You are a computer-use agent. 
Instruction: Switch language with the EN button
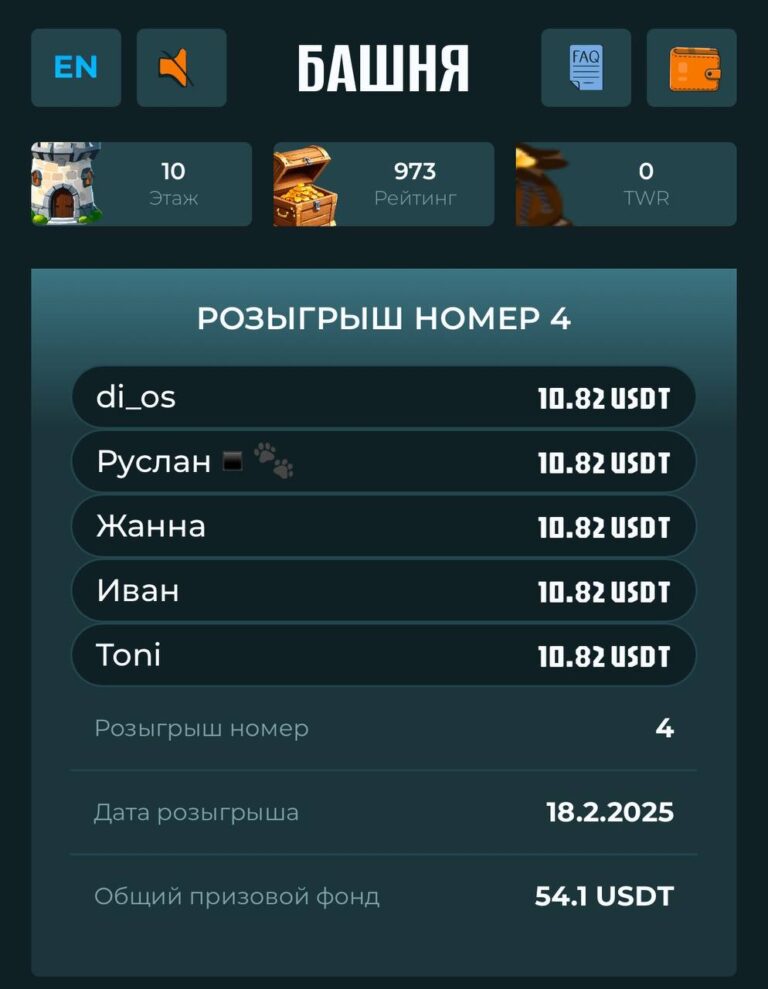coord(76,68)
